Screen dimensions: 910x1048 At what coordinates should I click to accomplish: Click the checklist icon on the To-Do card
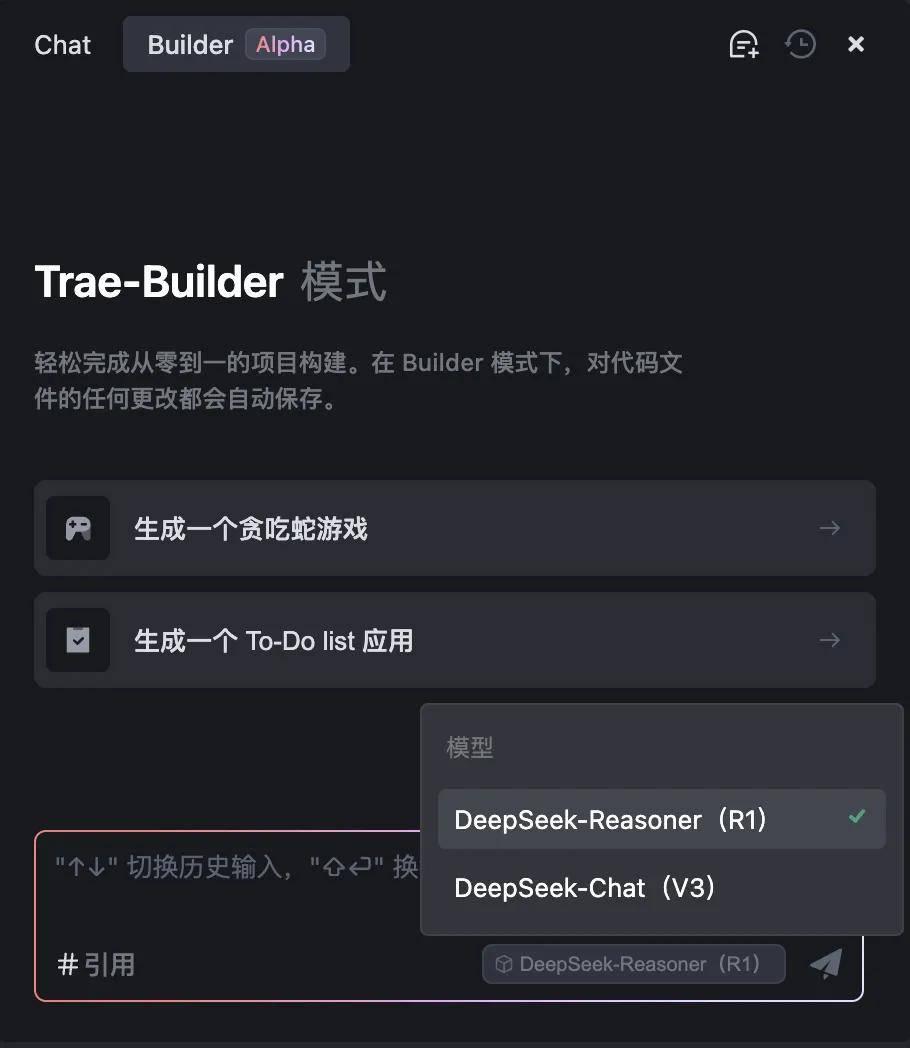coord(78,640)
